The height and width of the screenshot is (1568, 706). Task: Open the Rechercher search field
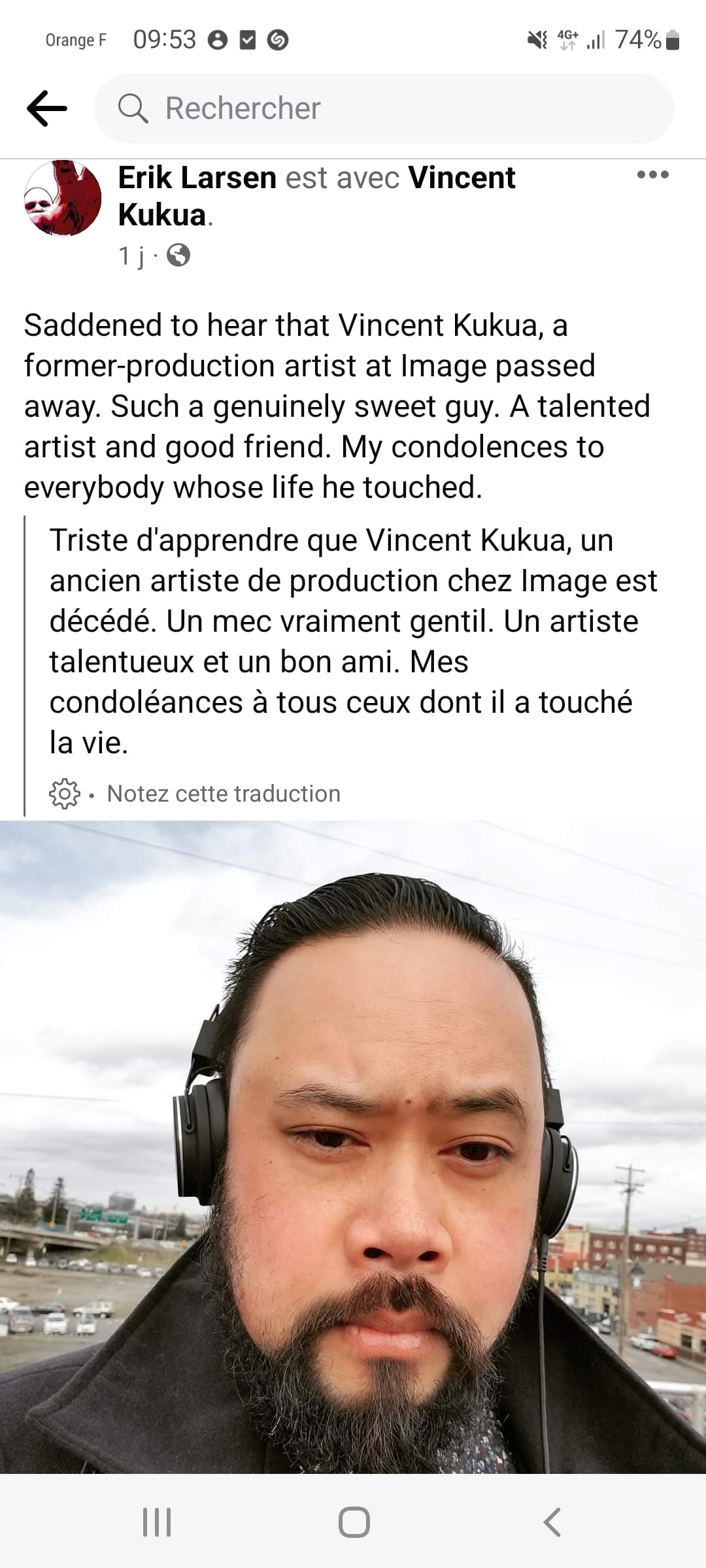pyautogui.click(x=384, y=108)
